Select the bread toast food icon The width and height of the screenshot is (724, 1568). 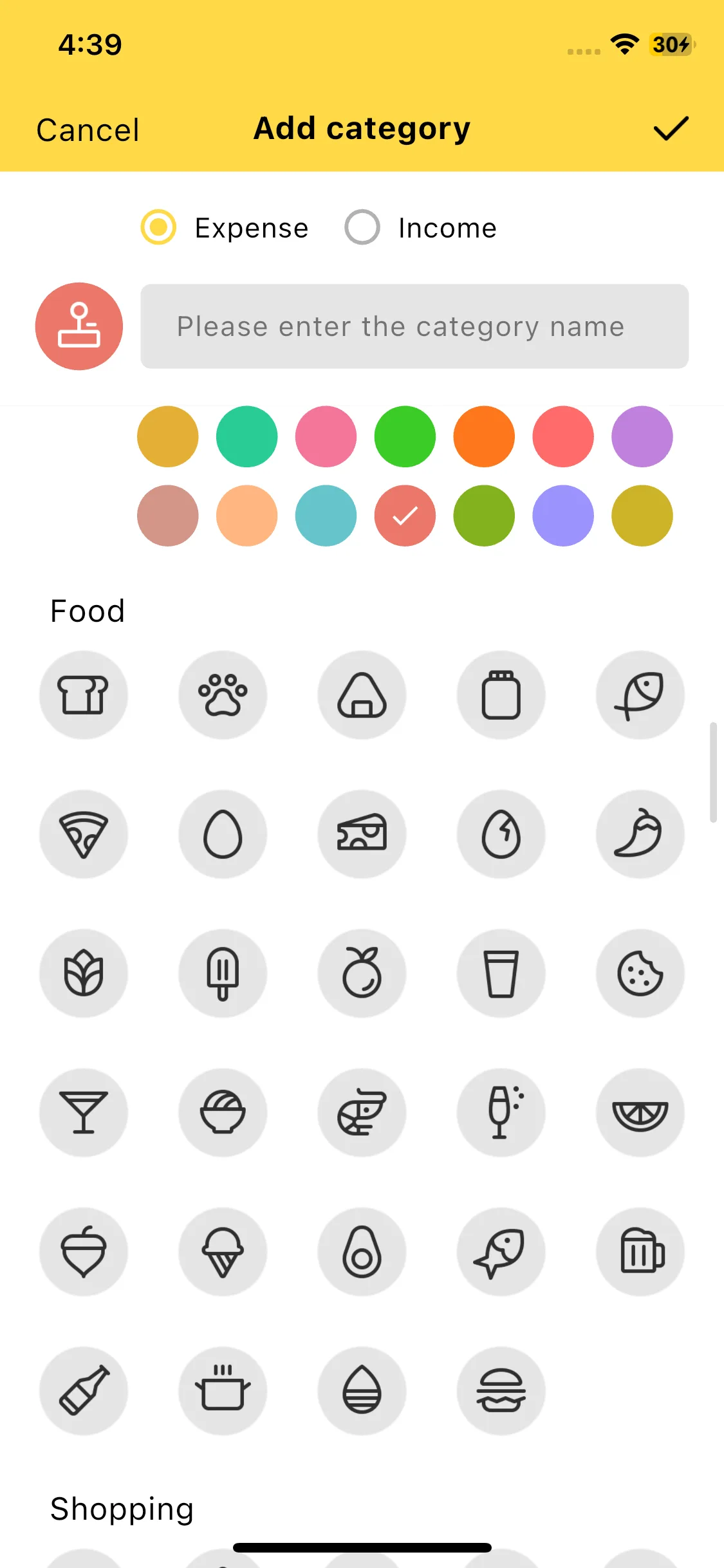84,695
